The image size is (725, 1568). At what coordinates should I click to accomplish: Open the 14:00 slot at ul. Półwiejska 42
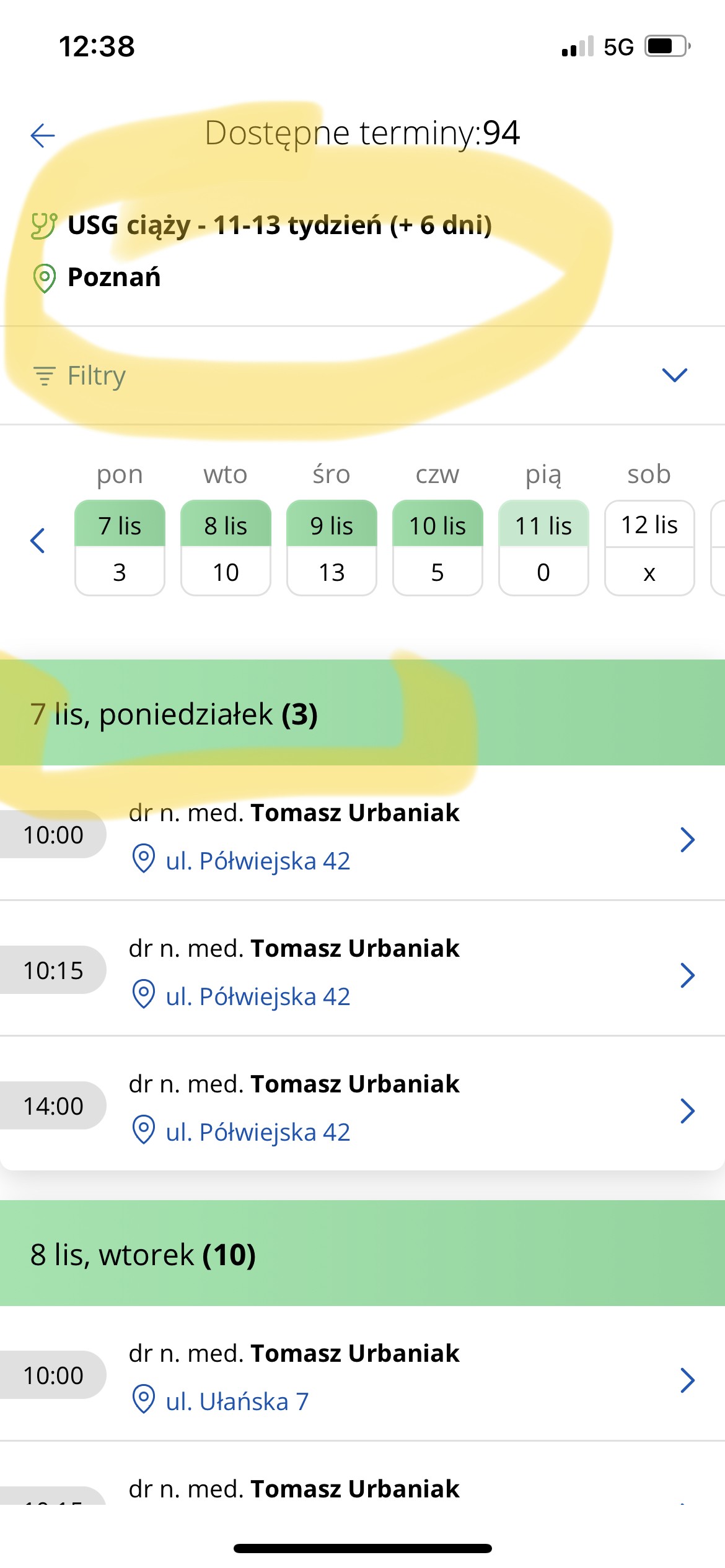[x=362, y=1104]
